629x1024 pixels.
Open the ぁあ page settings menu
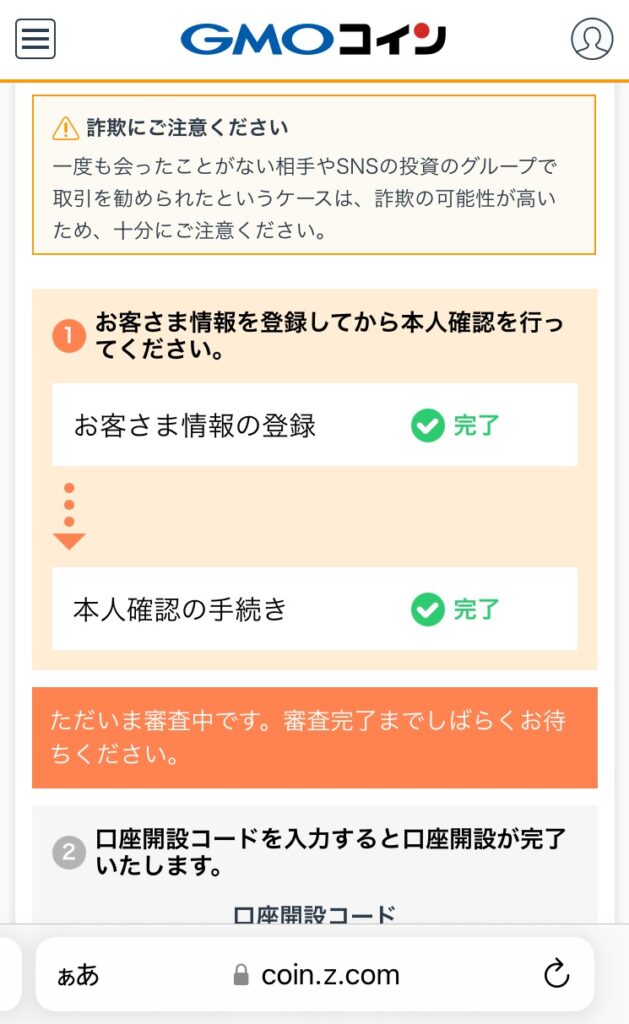78,975
